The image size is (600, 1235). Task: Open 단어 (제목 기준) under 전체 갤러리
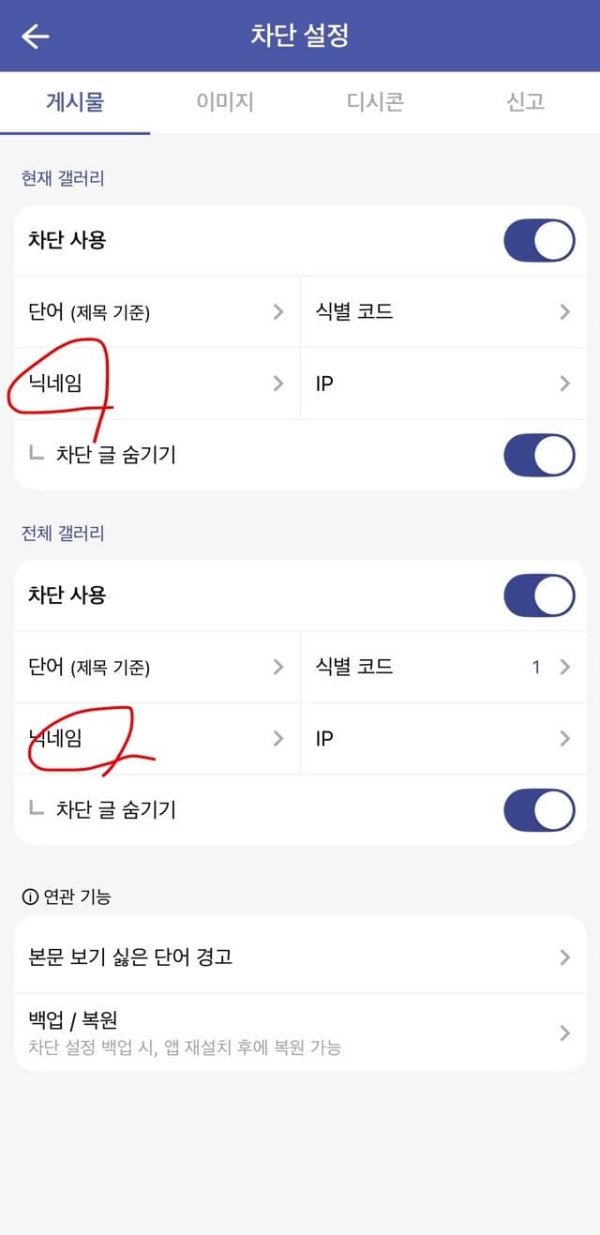157,667
